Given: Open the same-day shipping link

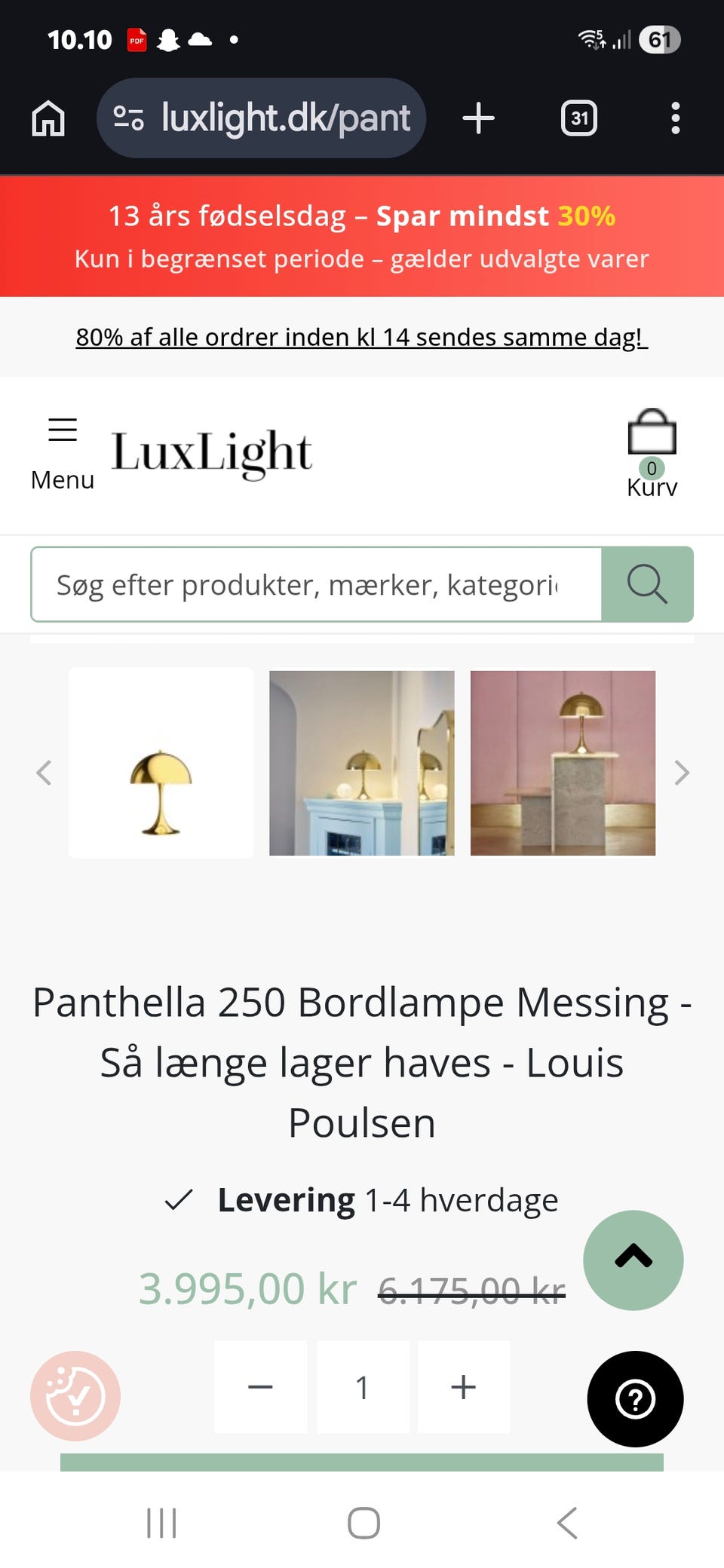Looking at the screenshot, I should pyautogui.click(x=360, y=337).
